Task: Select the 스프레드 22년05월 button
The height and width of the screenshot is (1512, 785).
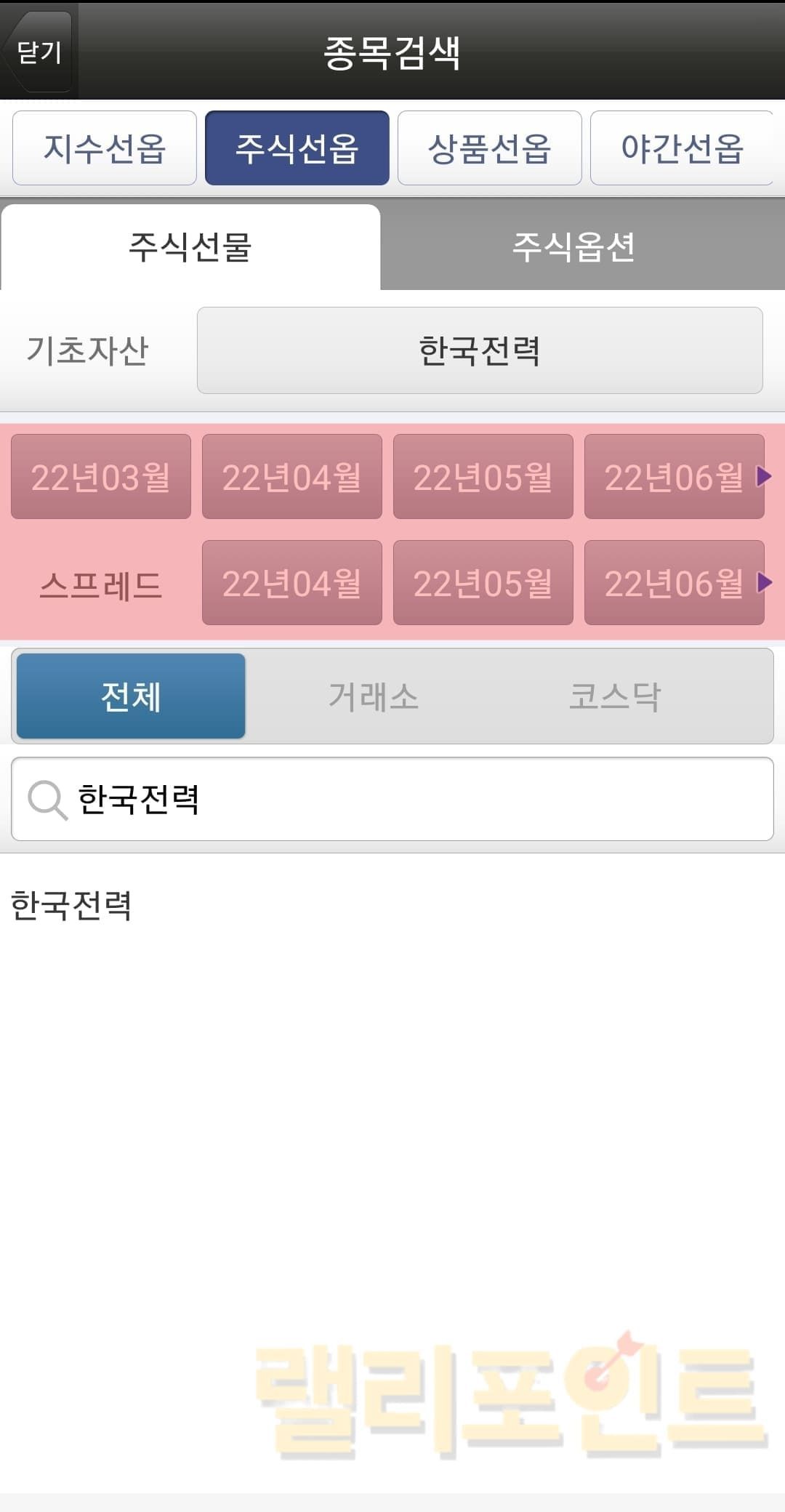Action: click(x=483, y=583)
